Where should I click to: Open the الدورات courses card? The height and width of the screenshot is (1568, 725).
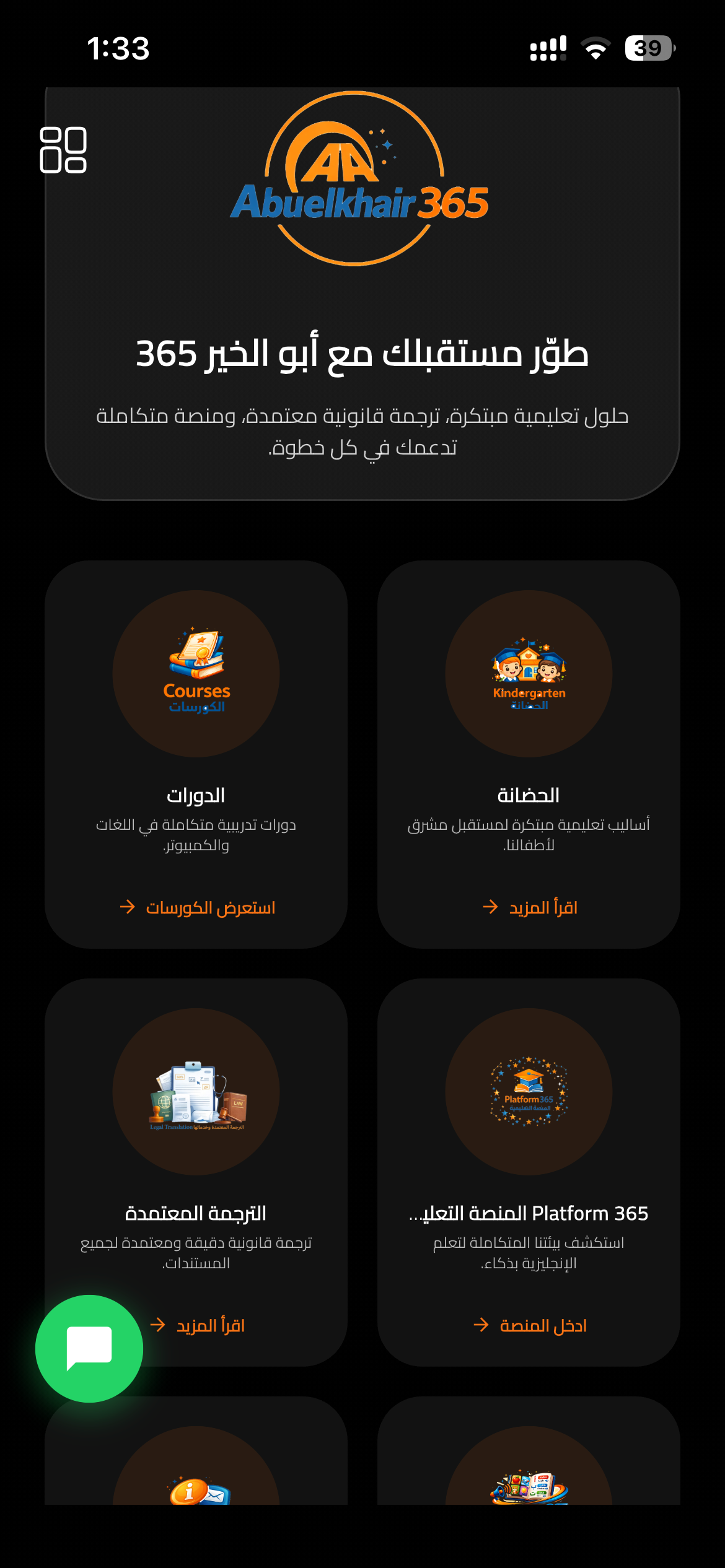point(196,754)
